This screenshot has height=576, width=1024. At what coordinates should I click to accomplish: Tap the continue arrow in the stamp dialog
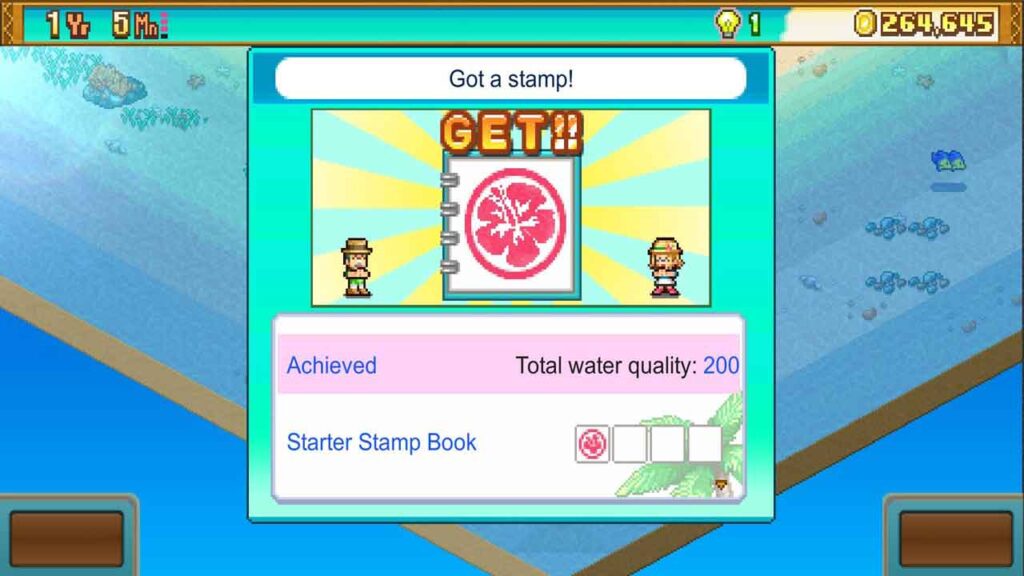click(x=720, y=486)
